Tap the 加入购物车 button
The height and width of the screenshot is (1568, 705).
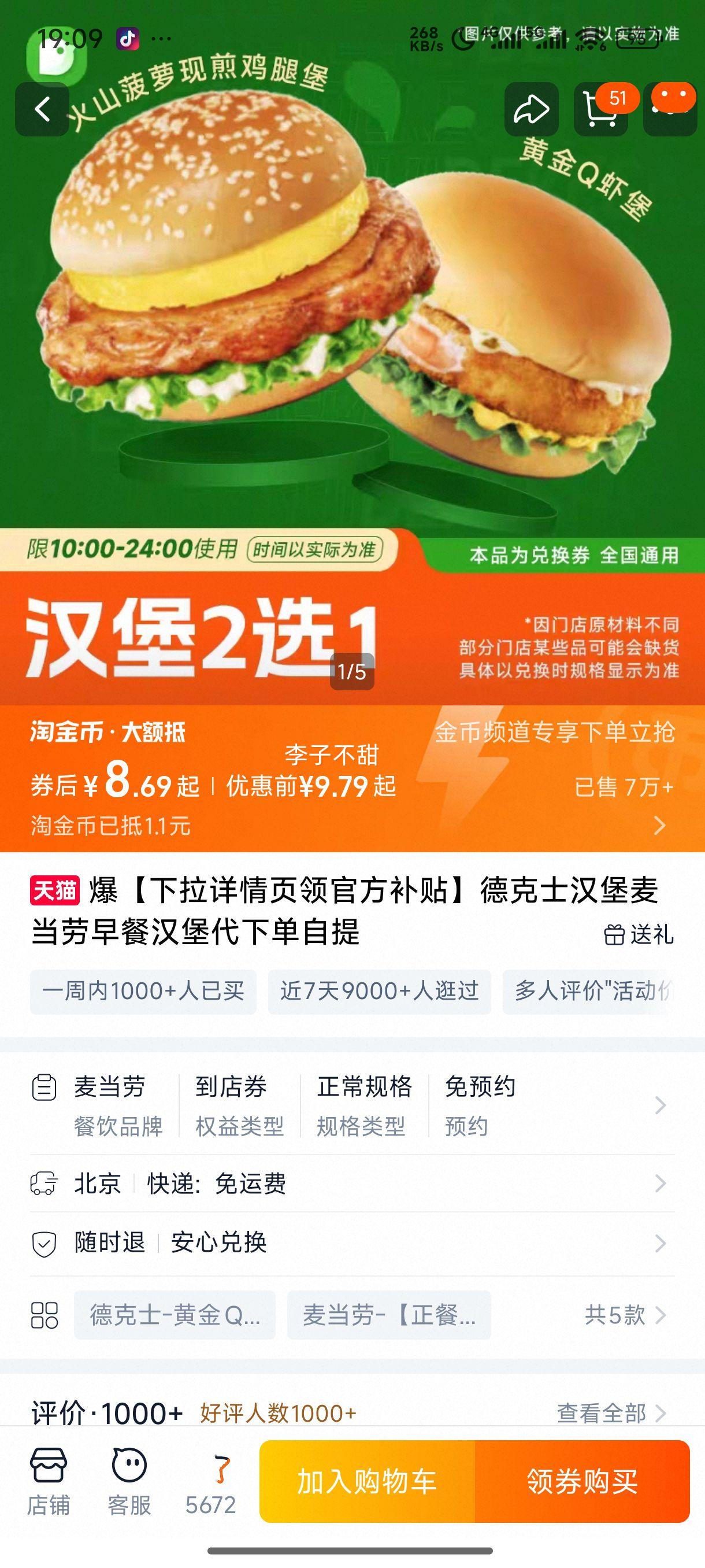tap(369, 1484)
